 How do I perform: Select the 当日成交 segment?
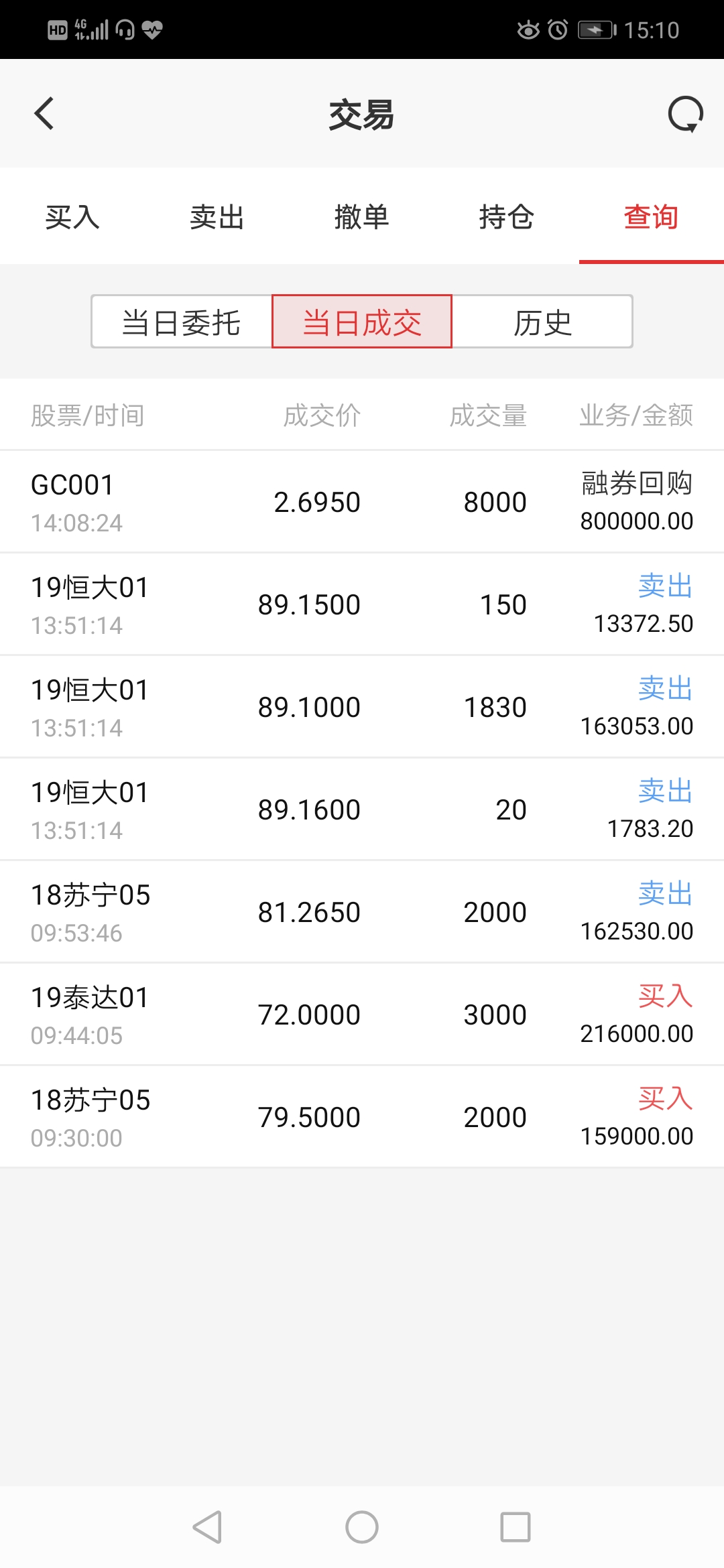coord(362,322)
